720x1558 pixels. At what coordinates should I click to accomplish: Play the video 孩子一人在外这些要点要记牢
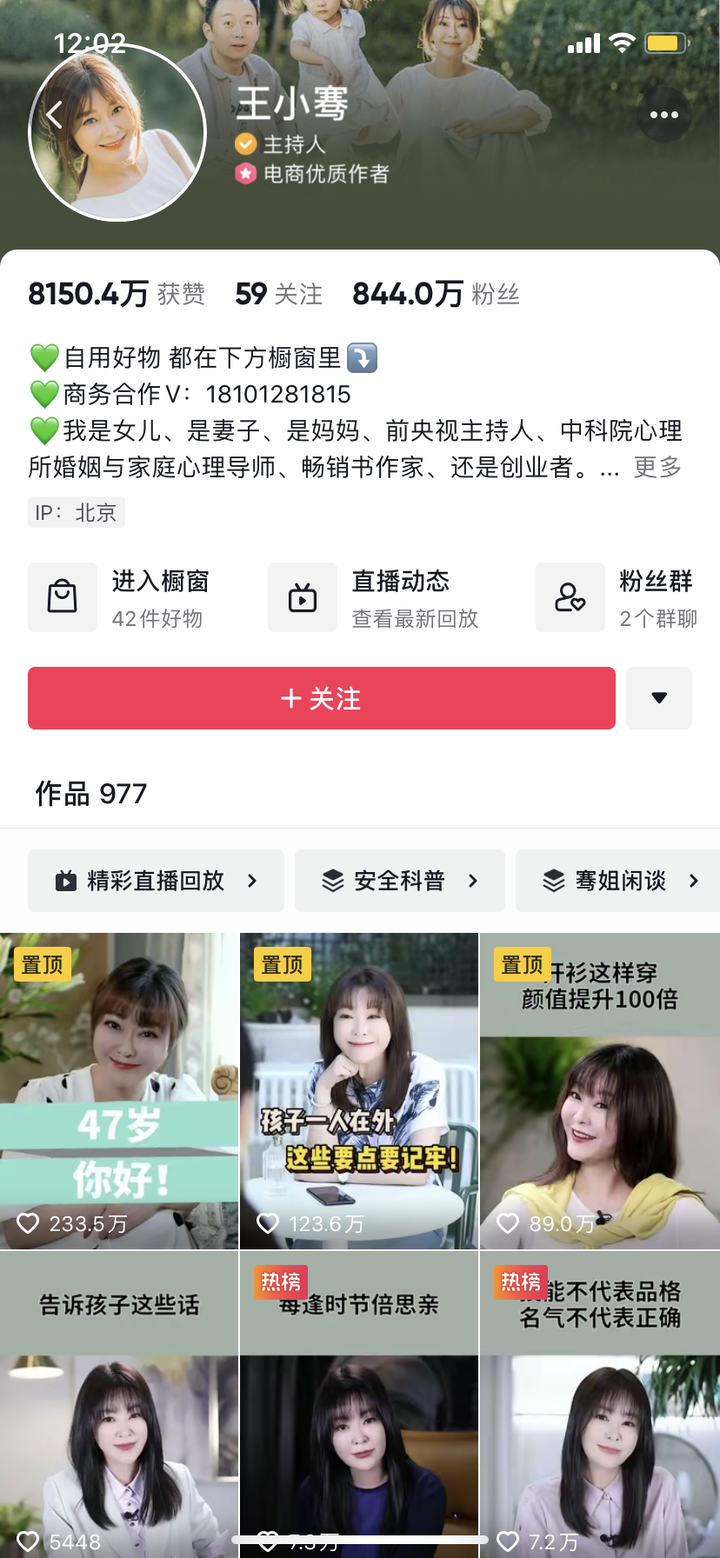359,1090
